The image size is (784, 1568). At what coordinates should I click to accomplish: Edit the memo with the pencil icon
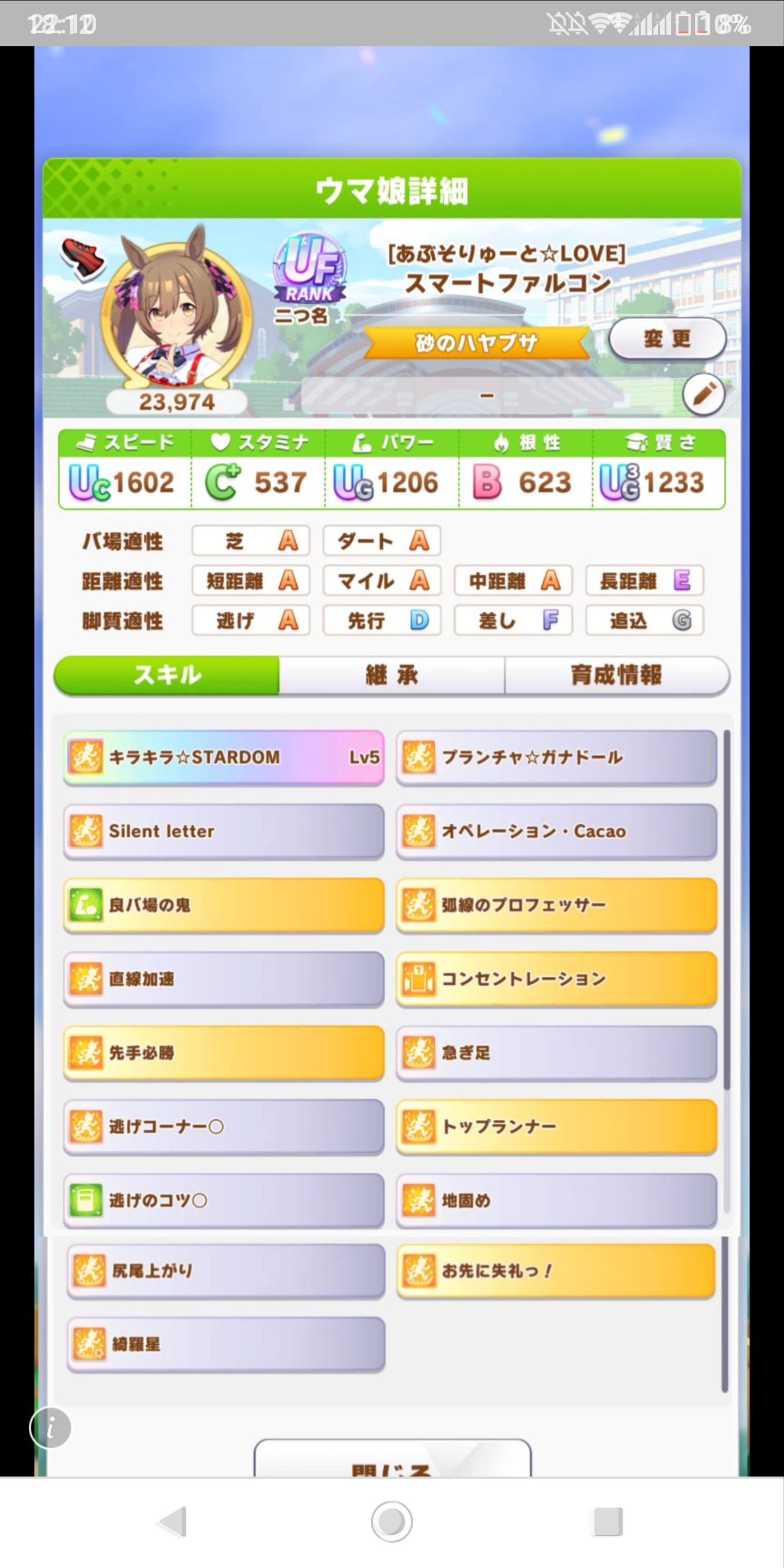(x=703, y=395)
